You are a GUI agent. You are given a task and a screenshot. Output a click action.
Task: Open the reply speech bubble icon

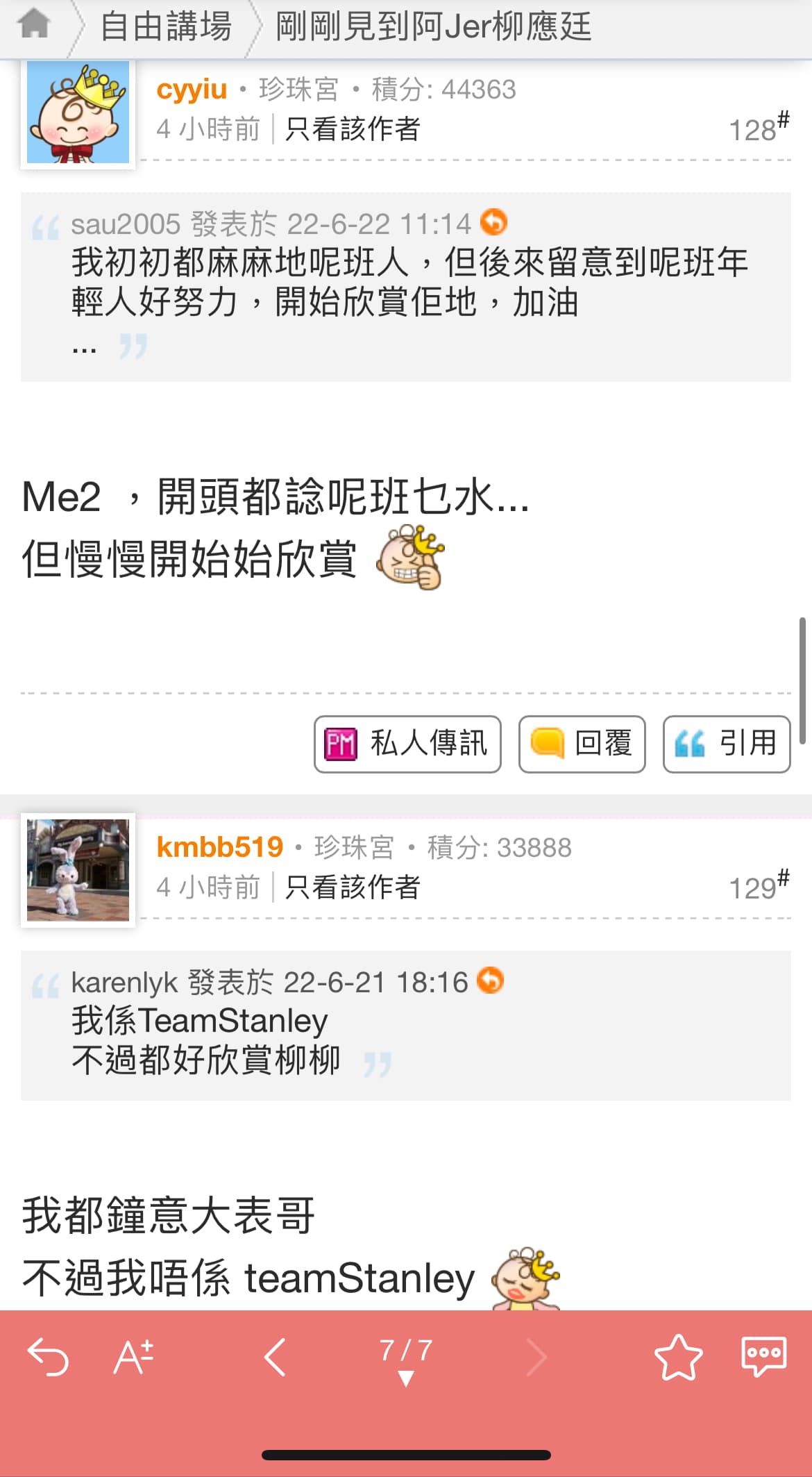(764, 1356)
